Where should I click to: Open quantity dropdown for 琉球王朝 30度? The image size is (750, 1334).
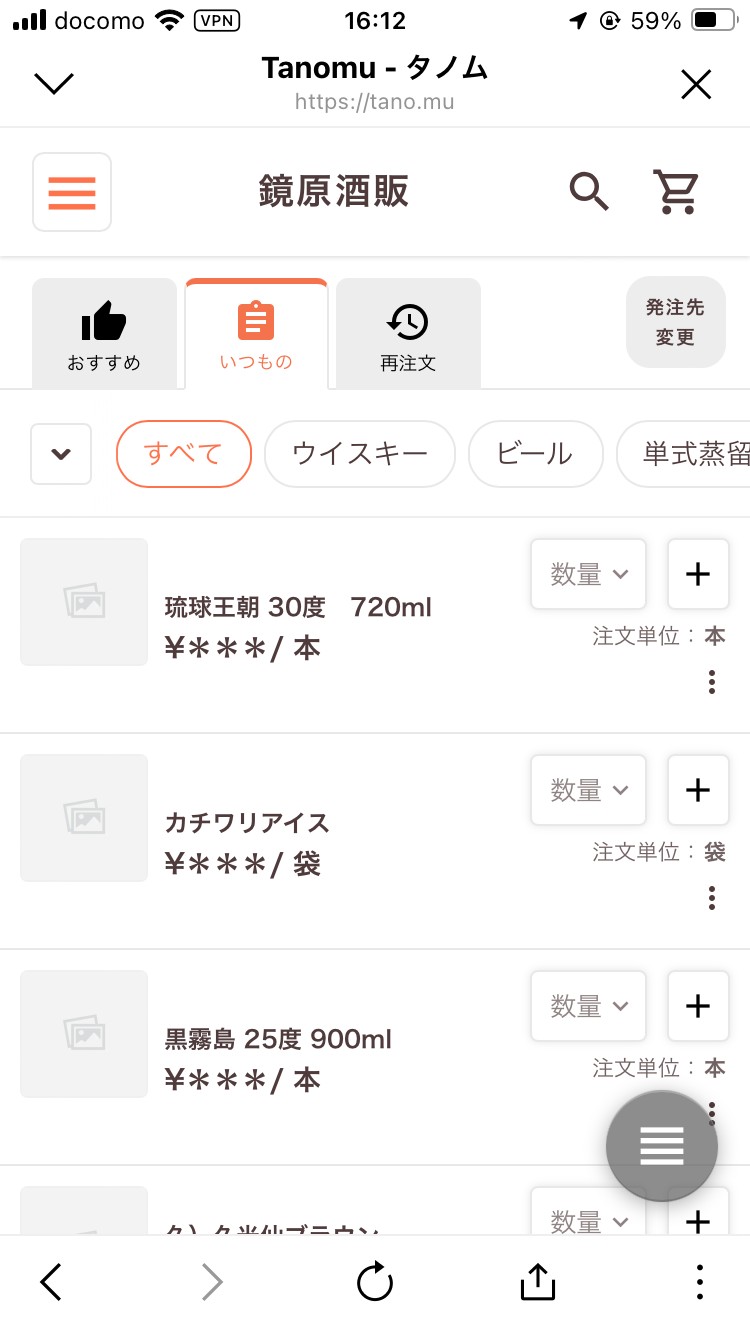(x=589, y=574)
